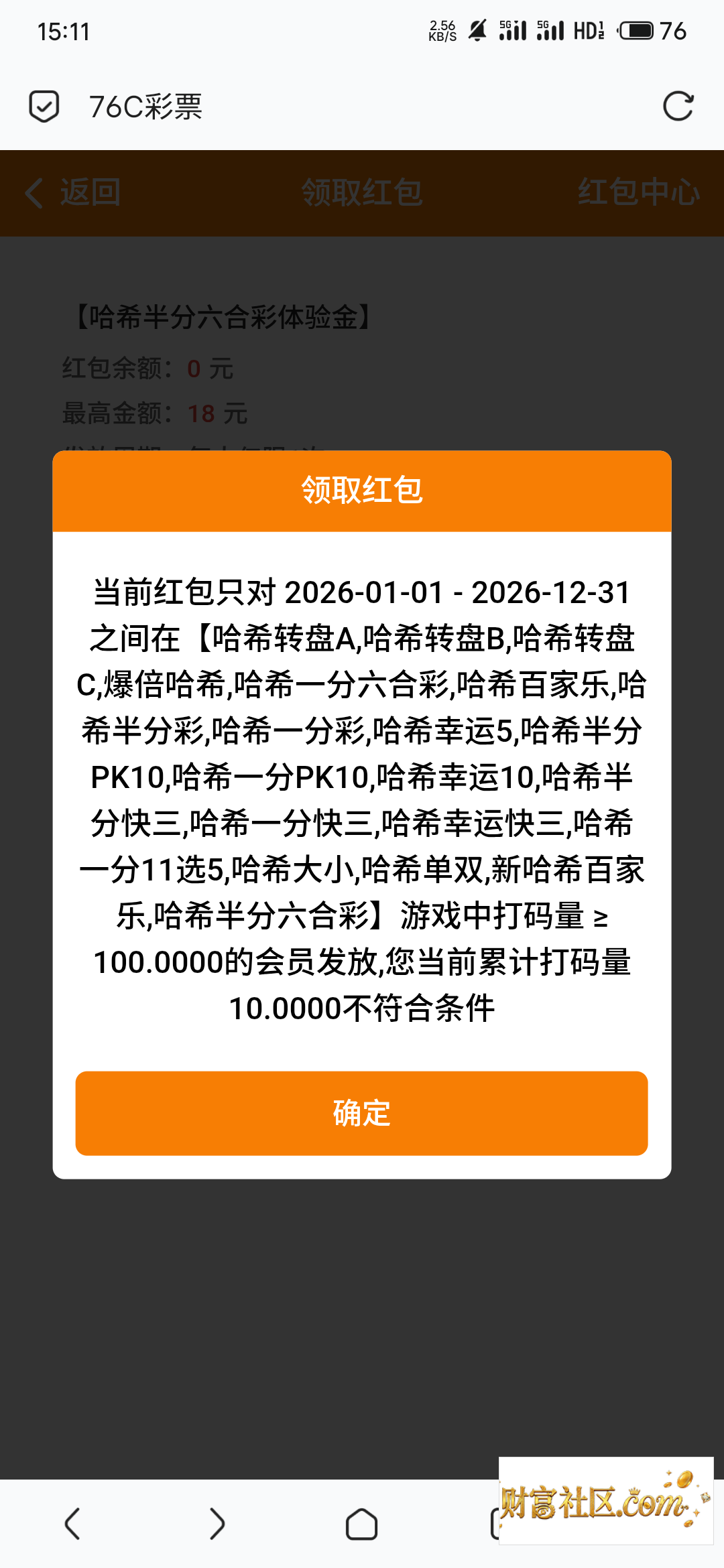Reload the page with the refresh icon
This screenshot has width=724, height=1568.
pos(678,107)
